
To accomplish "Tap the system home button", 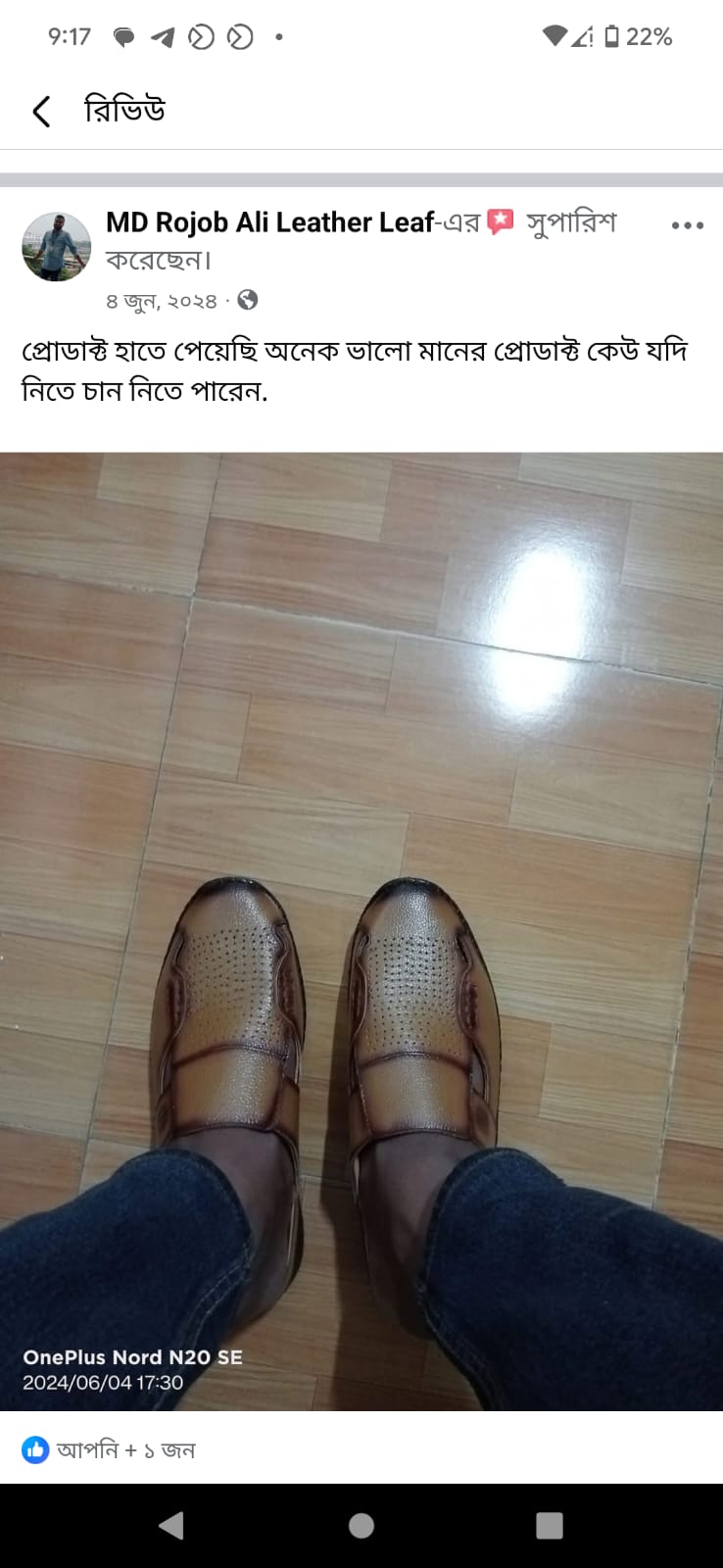I will tap(361, 1525).
